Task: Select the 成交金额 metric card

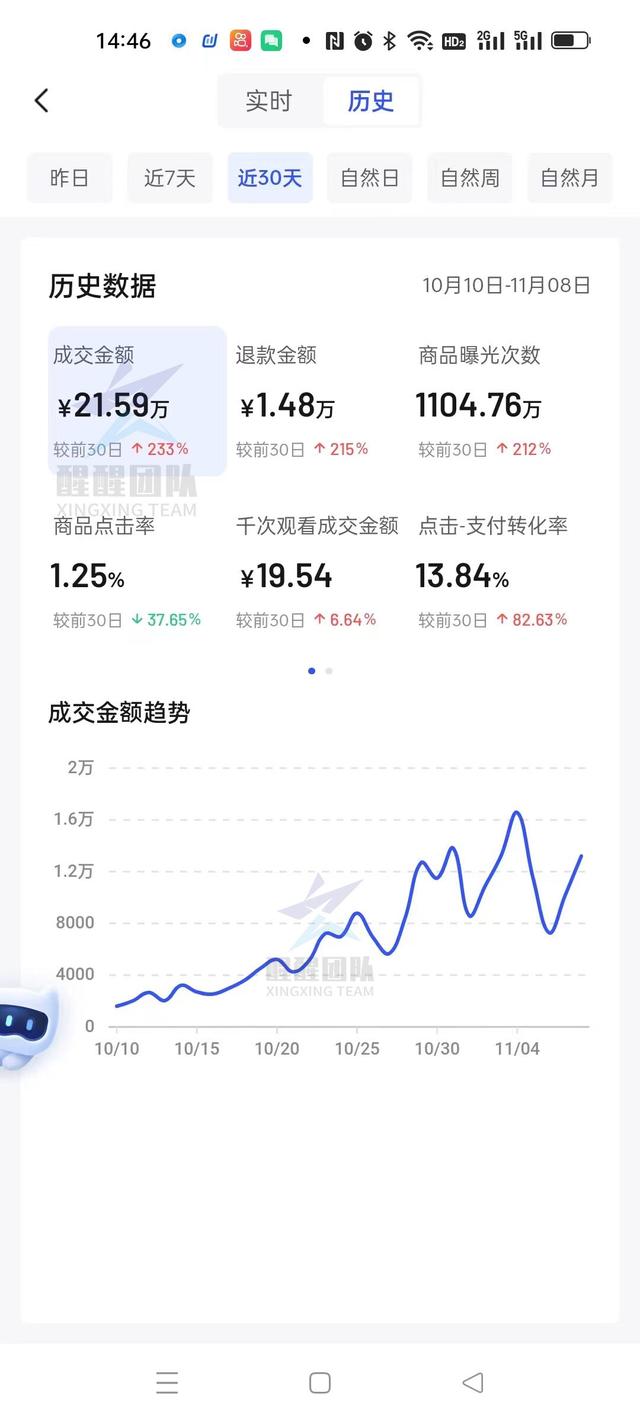Action: [x=137, y=401]
